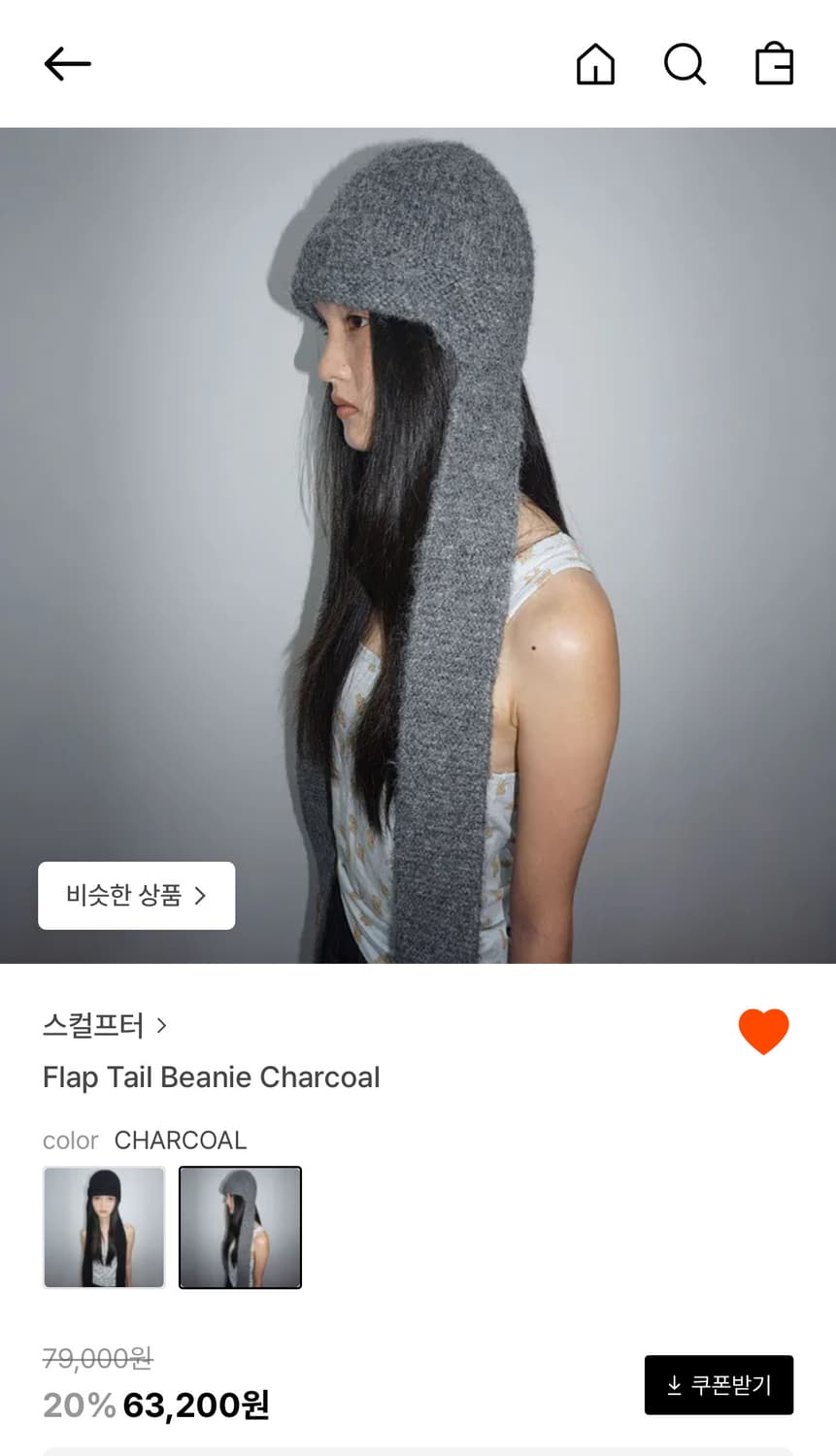Click the discounted 63,200원 price
Viewport: 836px width, 1456px height.
click(196, 1404)
